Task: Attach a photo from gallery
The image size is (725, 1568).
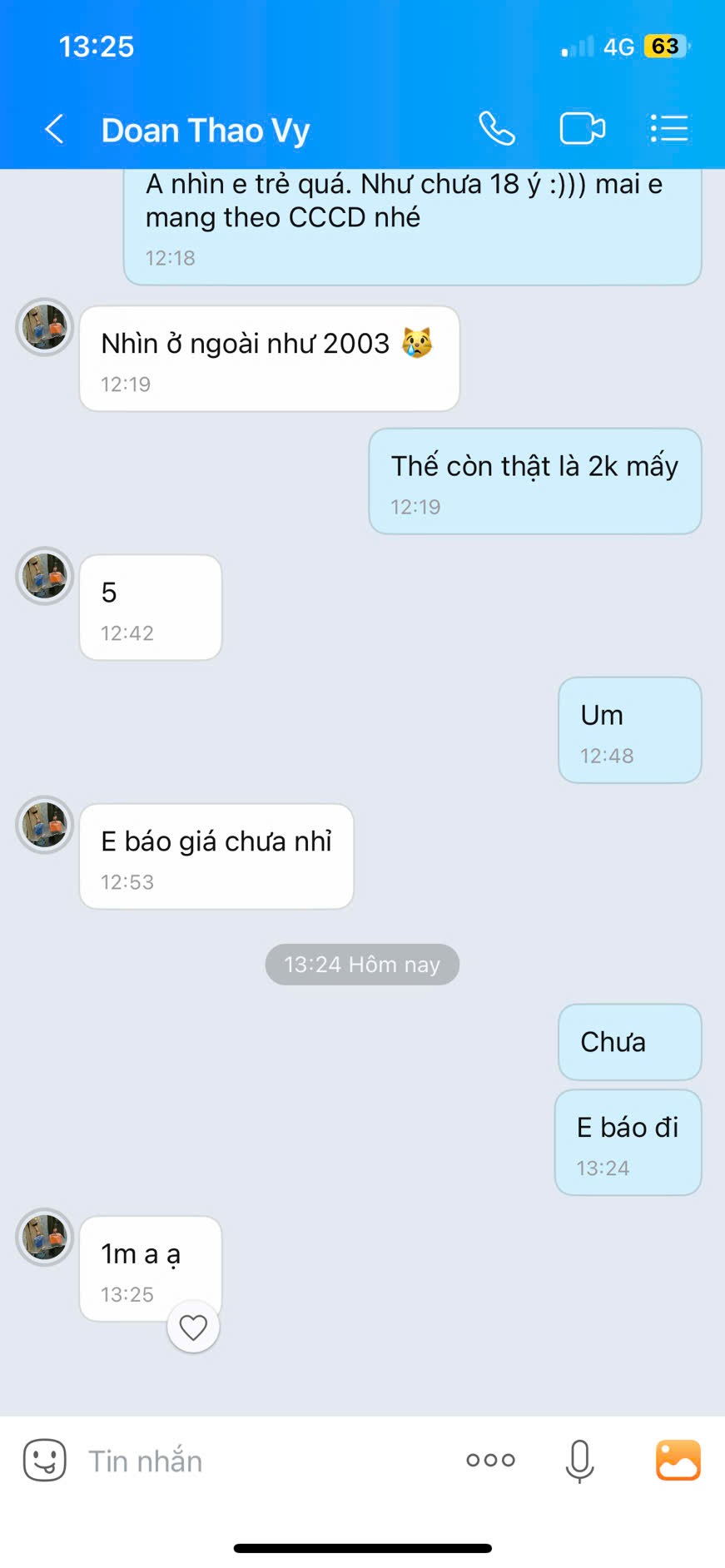Action: [x=678, y=1460]
